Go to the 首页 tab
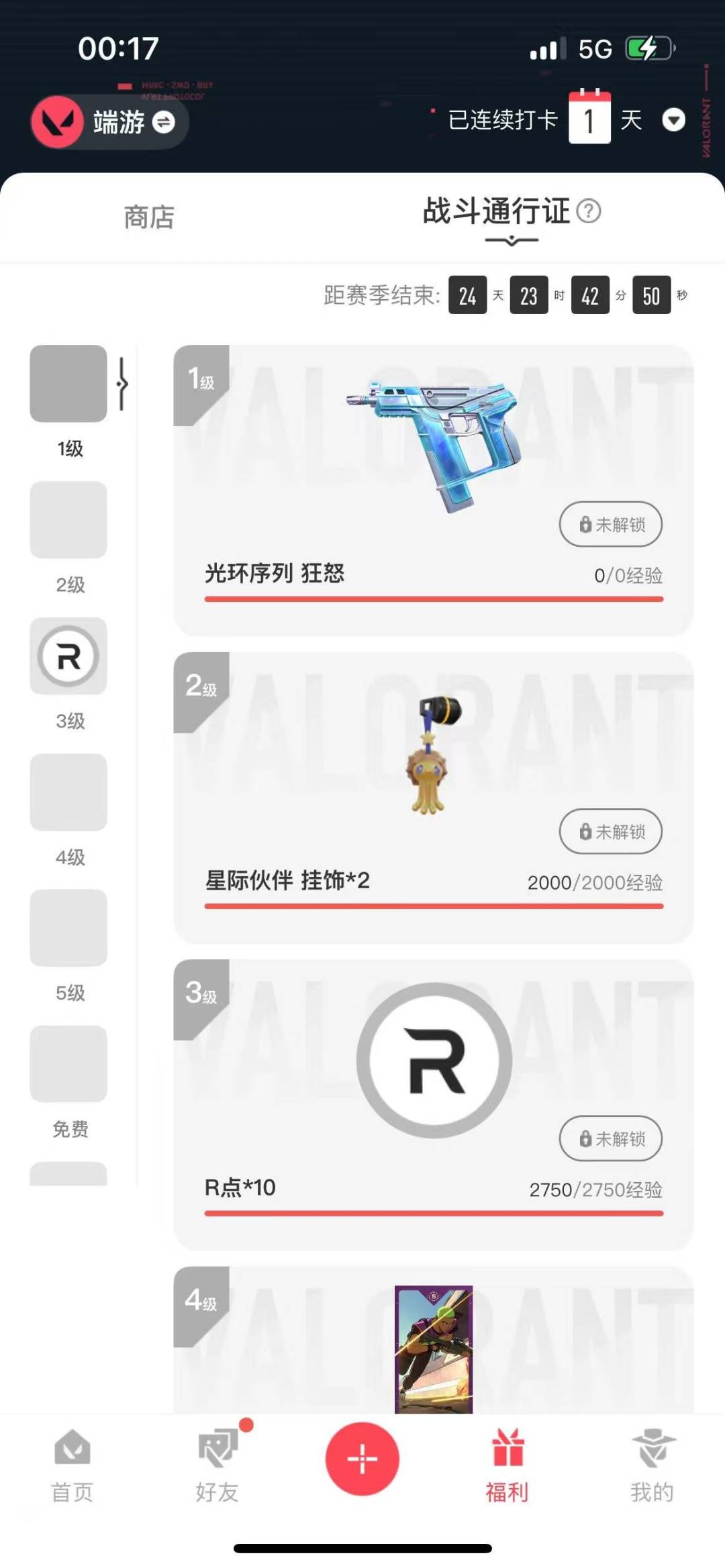Image resolution: width=725 pixels, height=1568 pixels. tap(72, 1465)
